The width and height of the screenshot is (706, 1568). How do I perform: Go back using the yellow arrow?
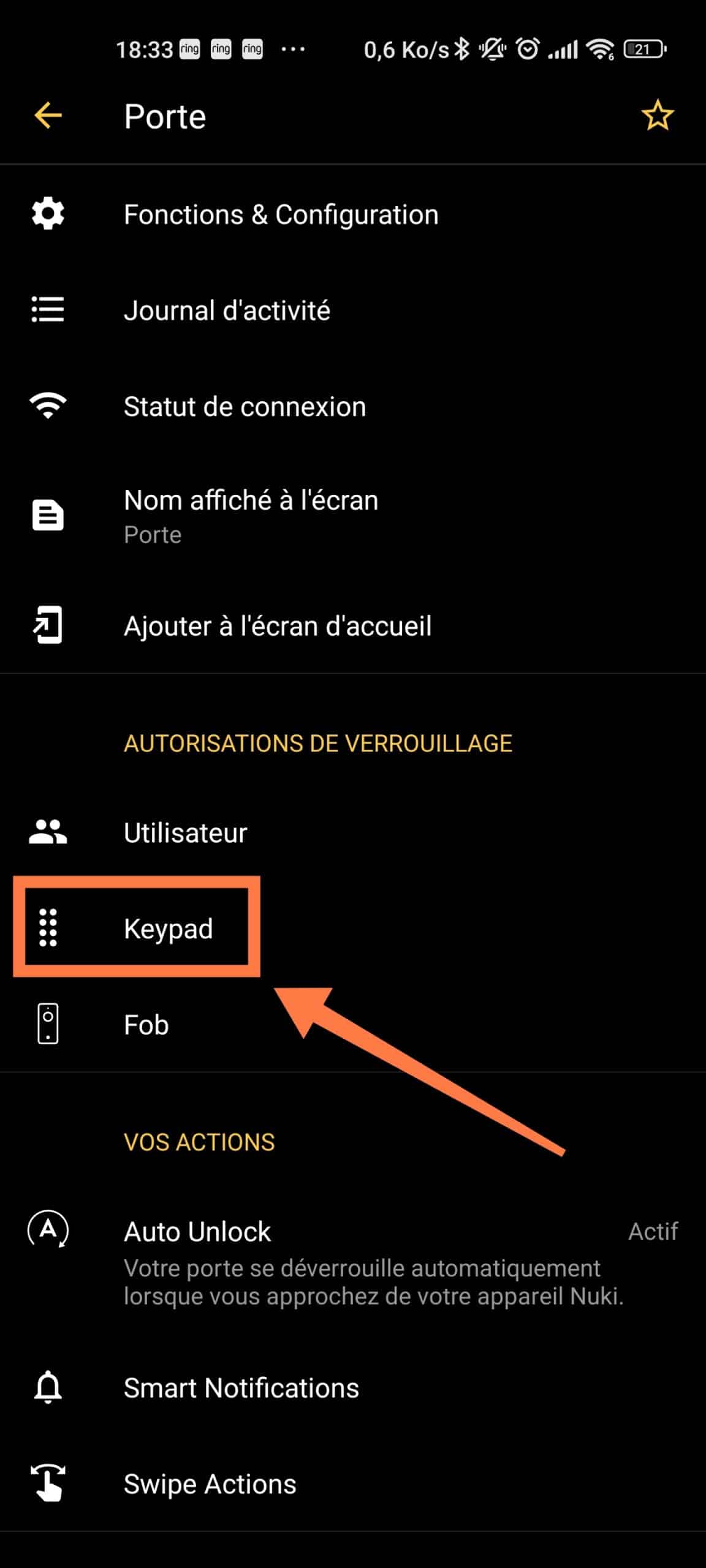[x=48, y=115]
